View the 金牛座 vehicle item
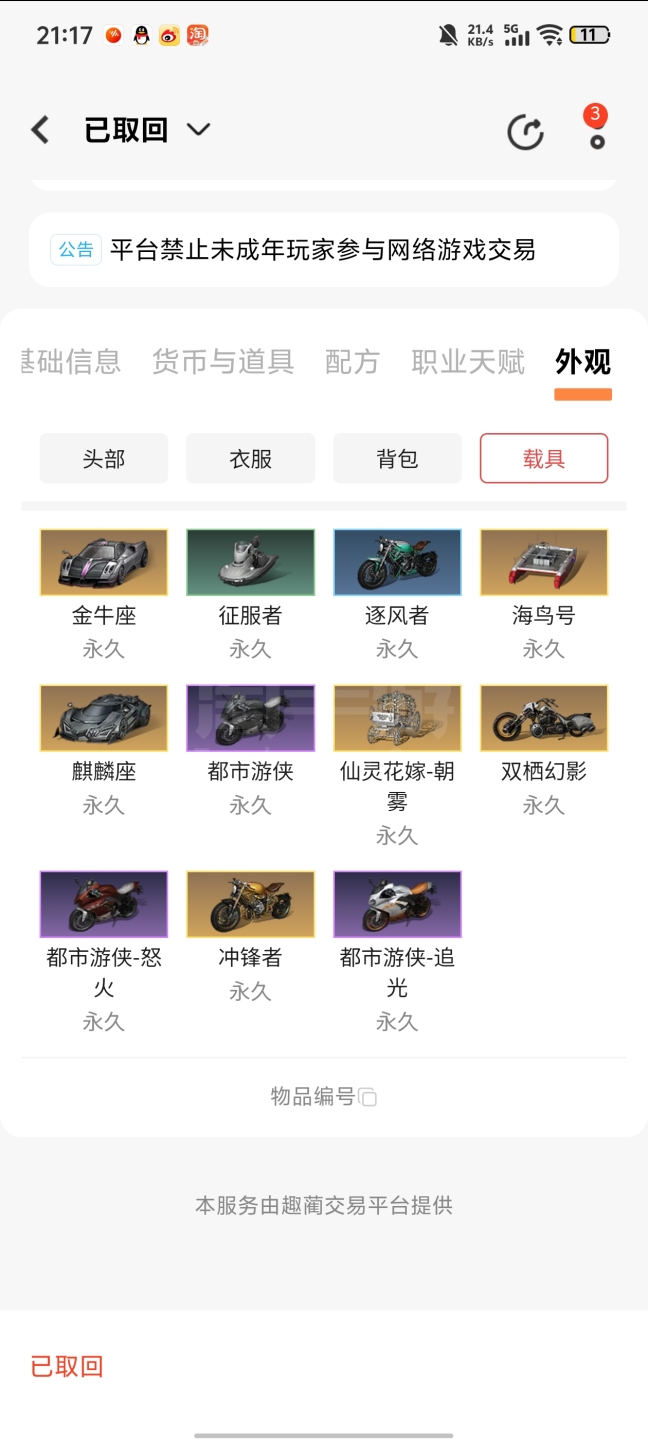Image resolution: width=648 pixels, height=1440 pixels. pos(104,563)
